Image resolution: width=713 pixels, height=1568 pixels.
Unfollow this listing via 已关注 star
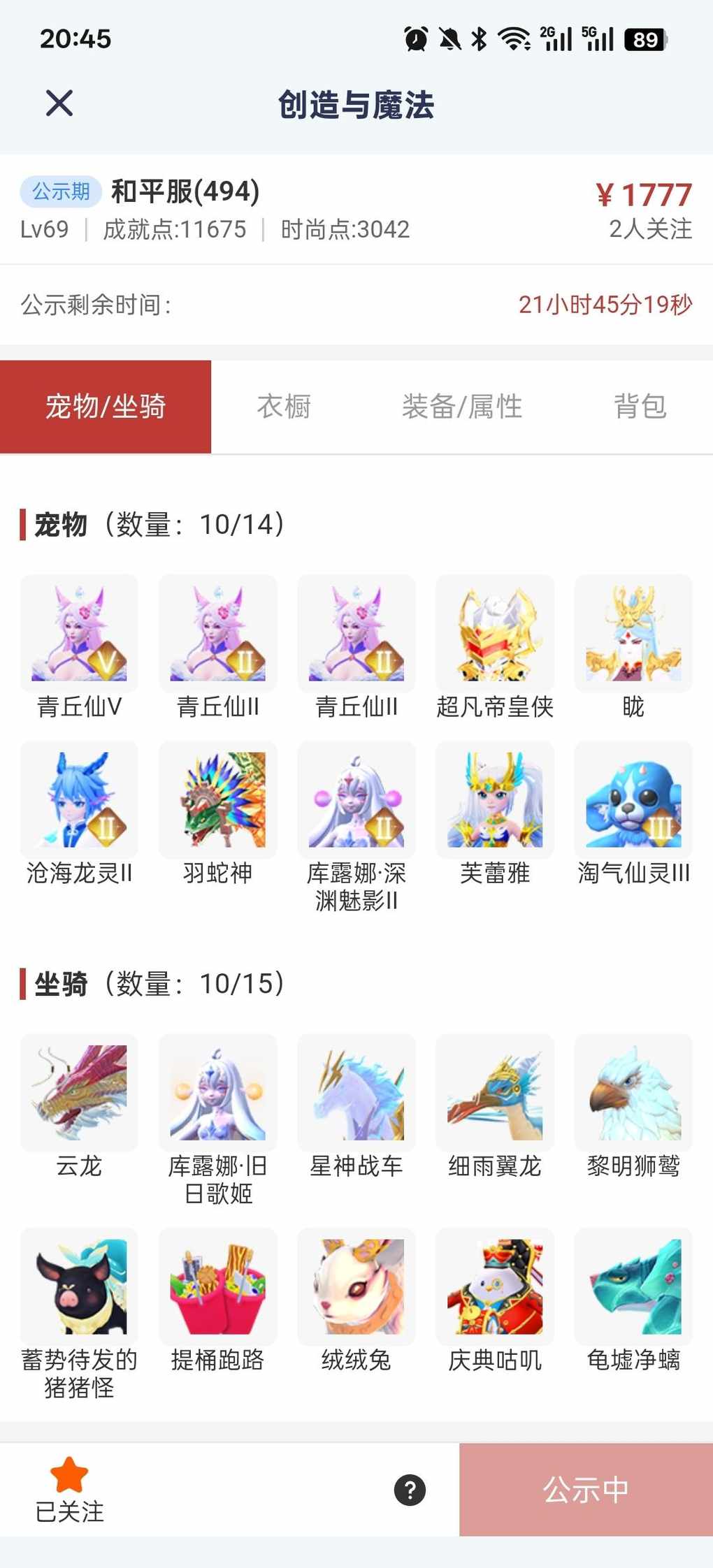pos(69,1489)
